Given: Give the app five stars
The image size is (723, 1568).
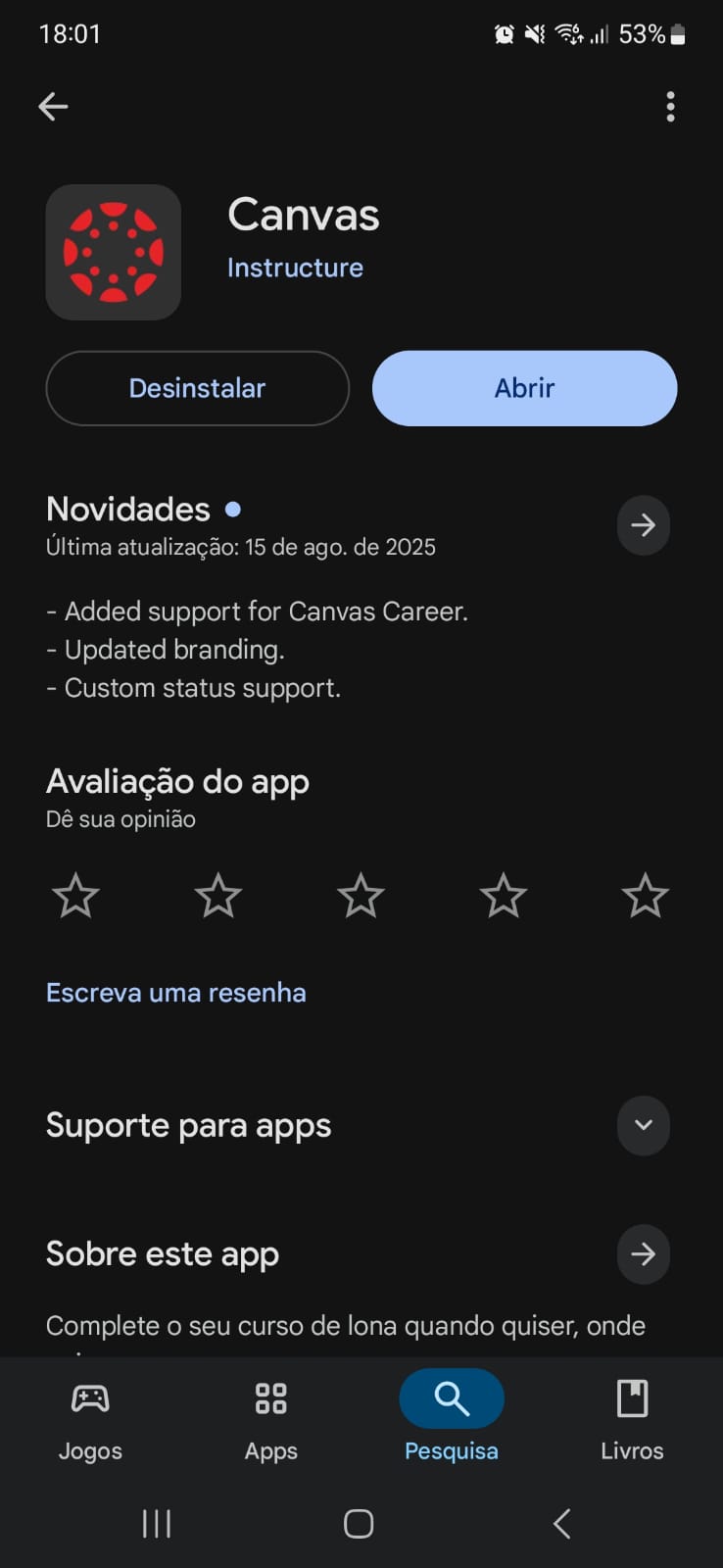Looking at the screenshot, I should click(x=646, y=896).
